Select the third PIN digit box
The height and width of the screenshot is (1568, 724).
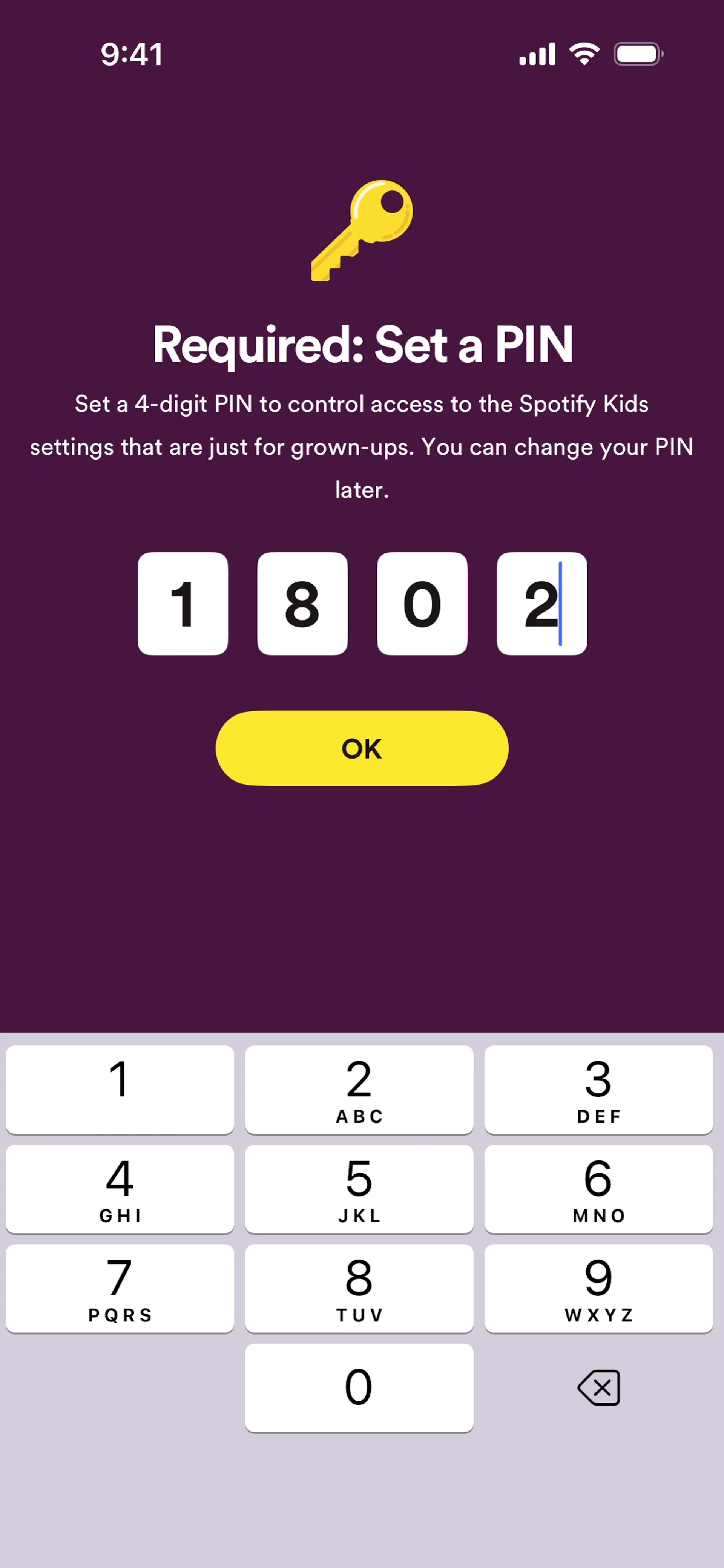coord(422,604)
